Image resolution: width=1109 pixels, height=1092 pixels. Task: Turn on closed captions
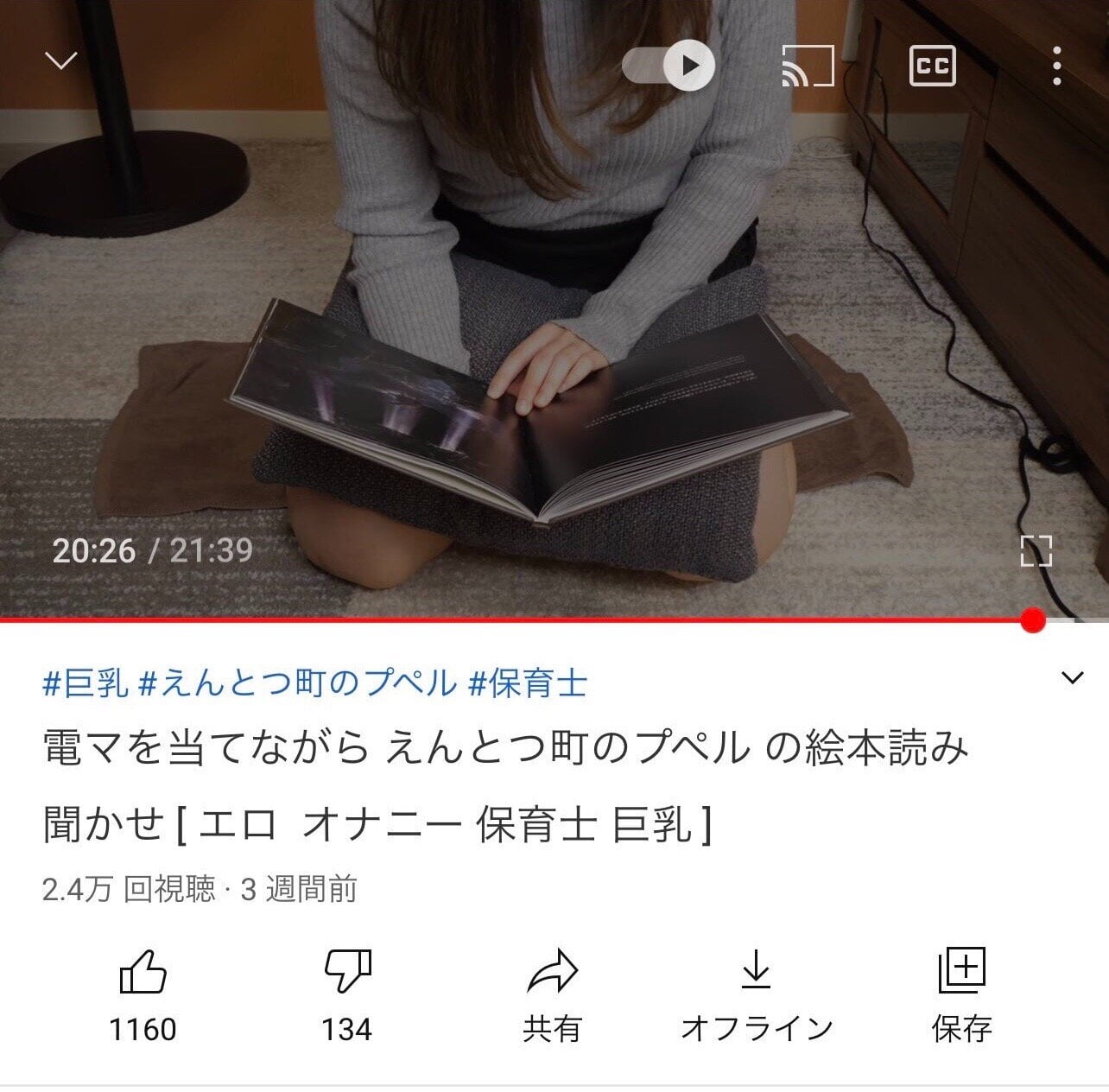933,66
